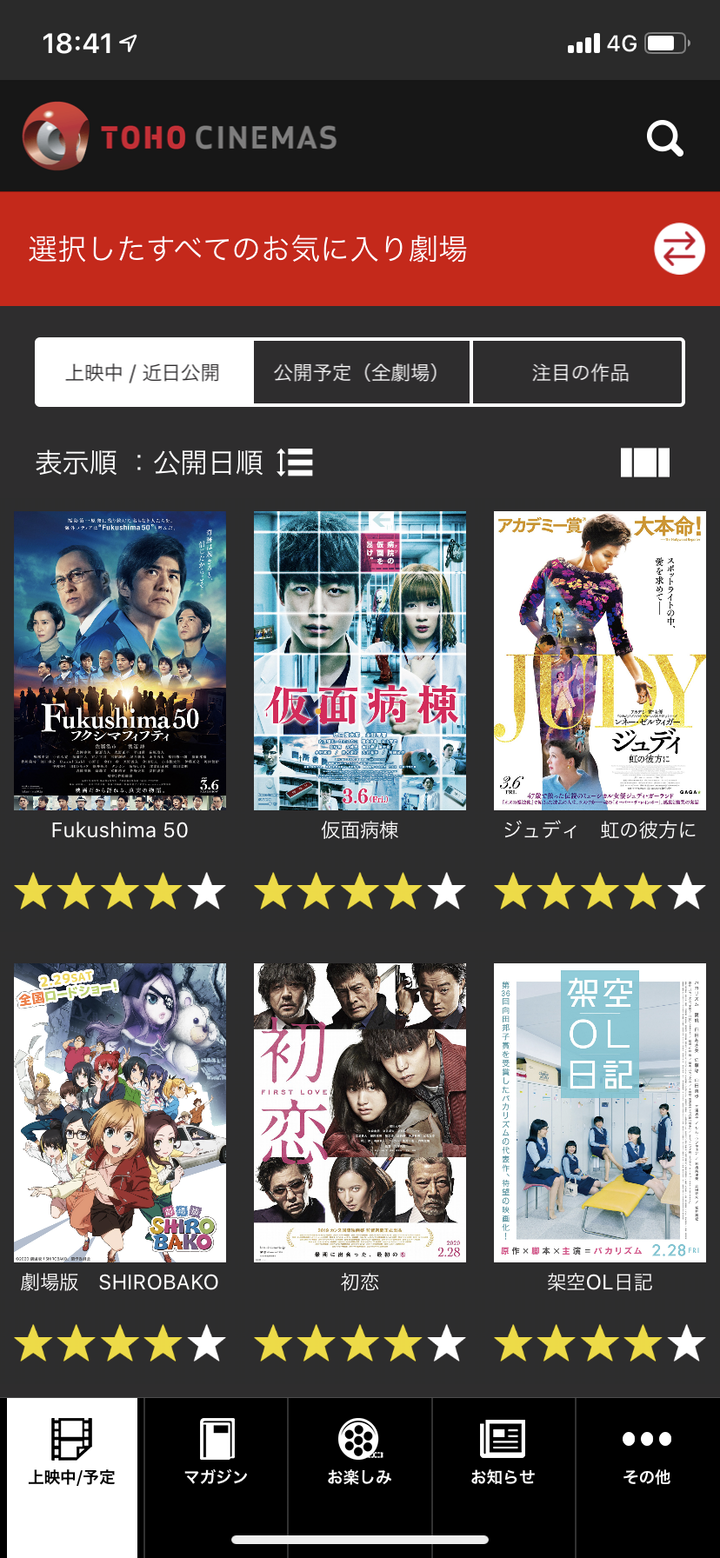Switch to 注目の作品 tab

(579, 373)
